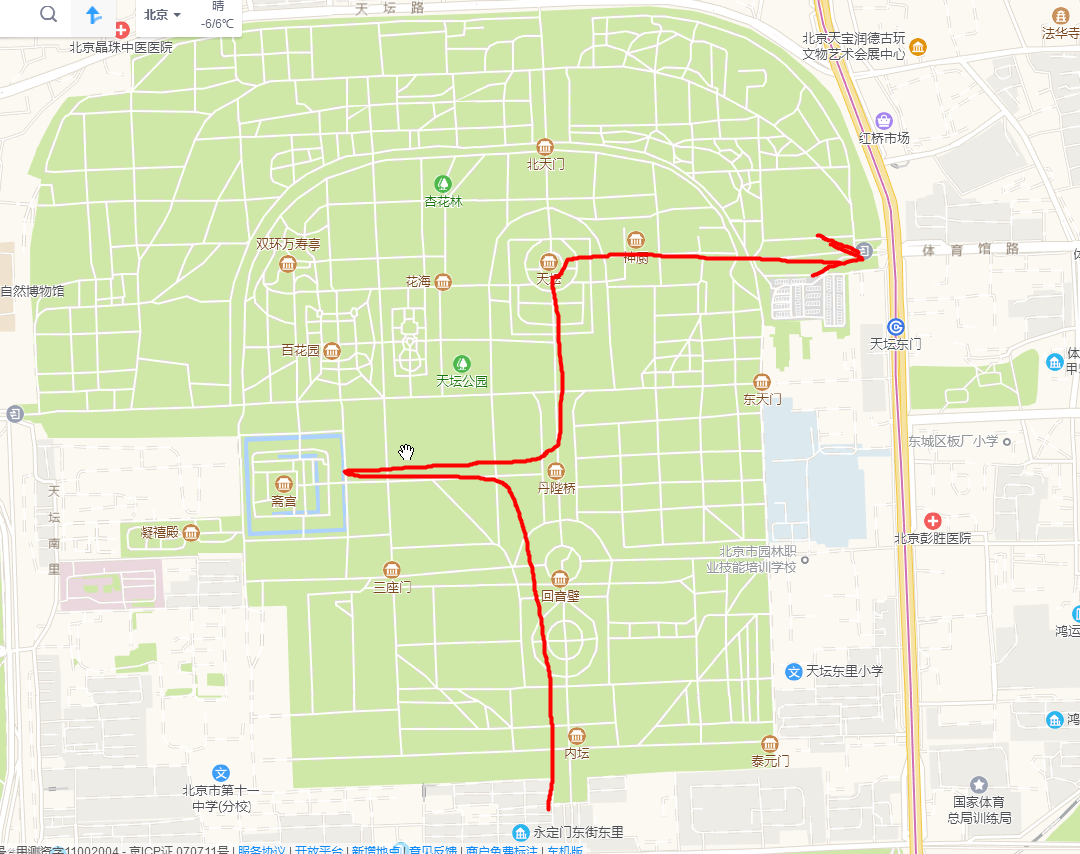Select the 百花园 marker

pyautogui.click(x=332, y=350)
